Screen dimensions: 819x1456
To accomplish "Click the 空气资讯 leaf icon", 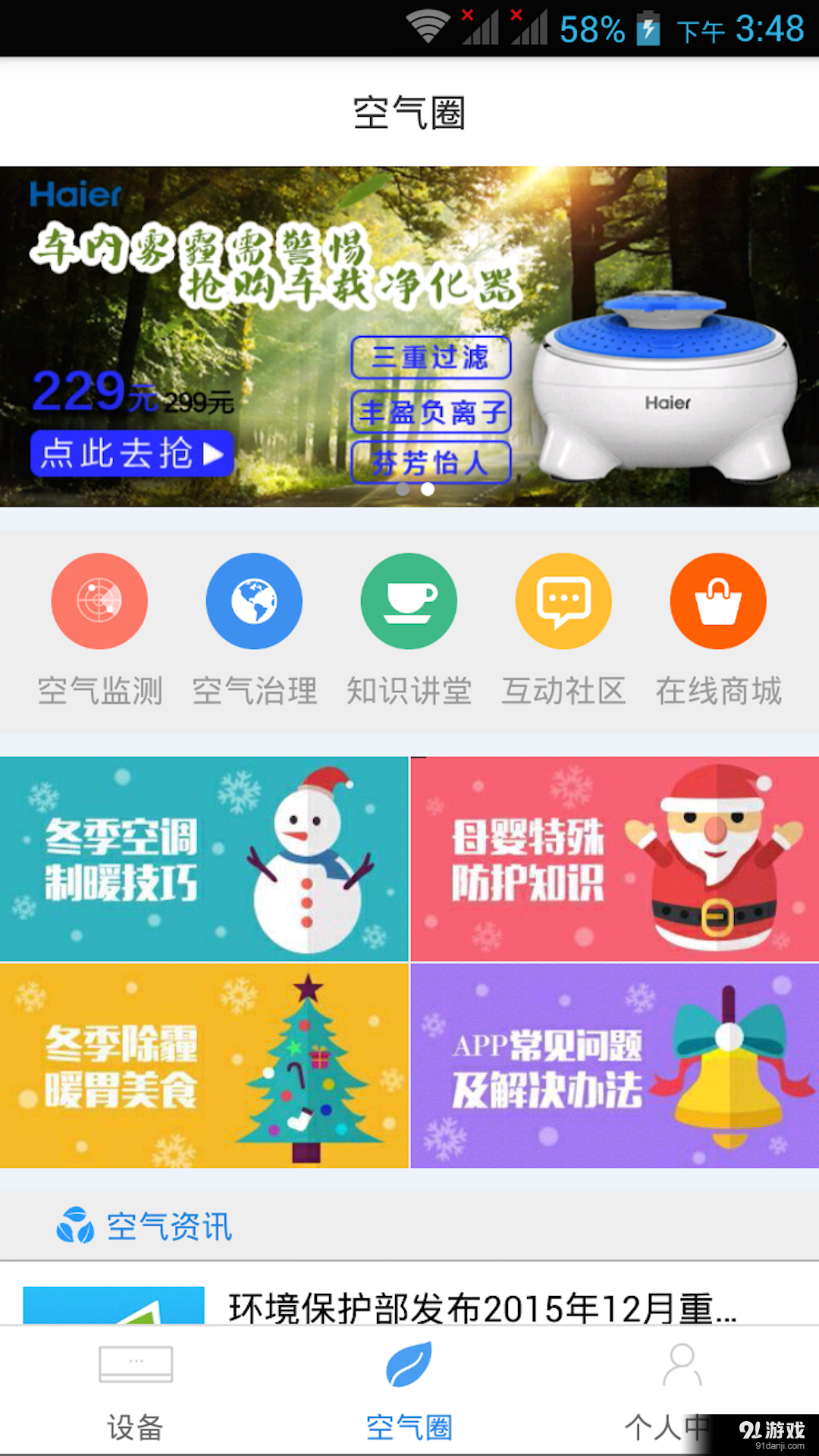I will click(x=72, y=1224).
